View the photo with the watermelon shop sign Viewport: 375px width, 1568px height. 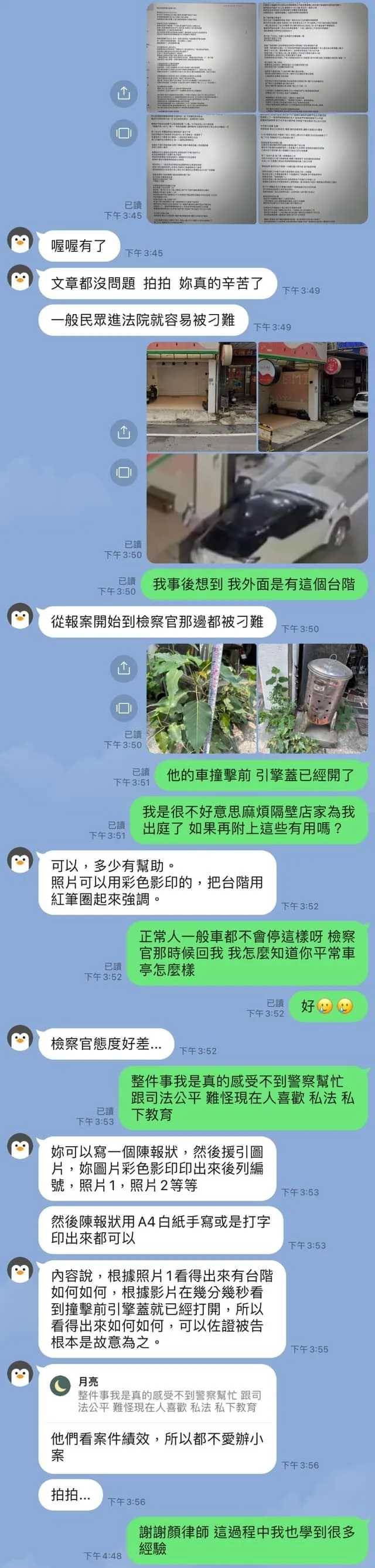click(x=313, y=396)
